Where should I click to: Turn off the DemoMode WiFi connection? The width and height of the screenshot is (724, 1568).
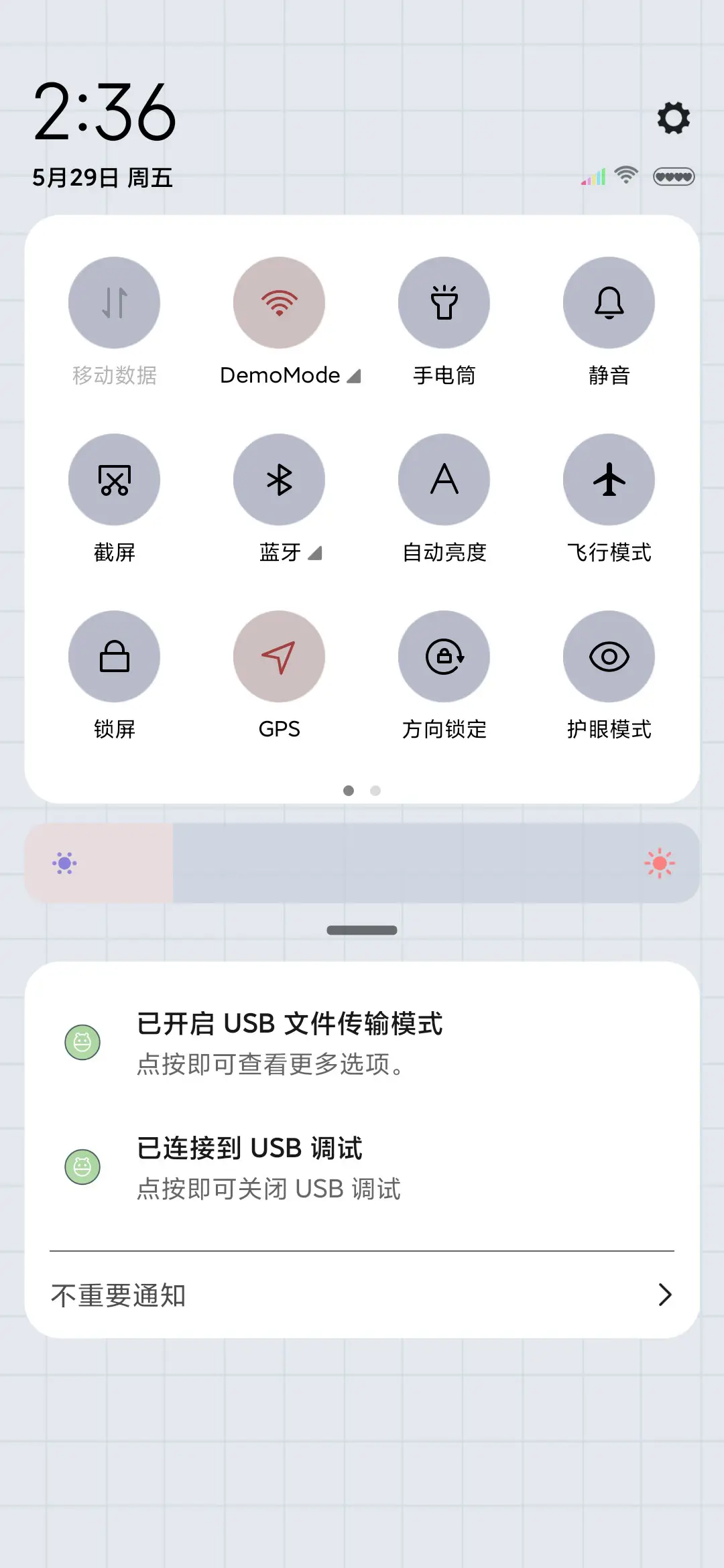click(x=279, y=303)
